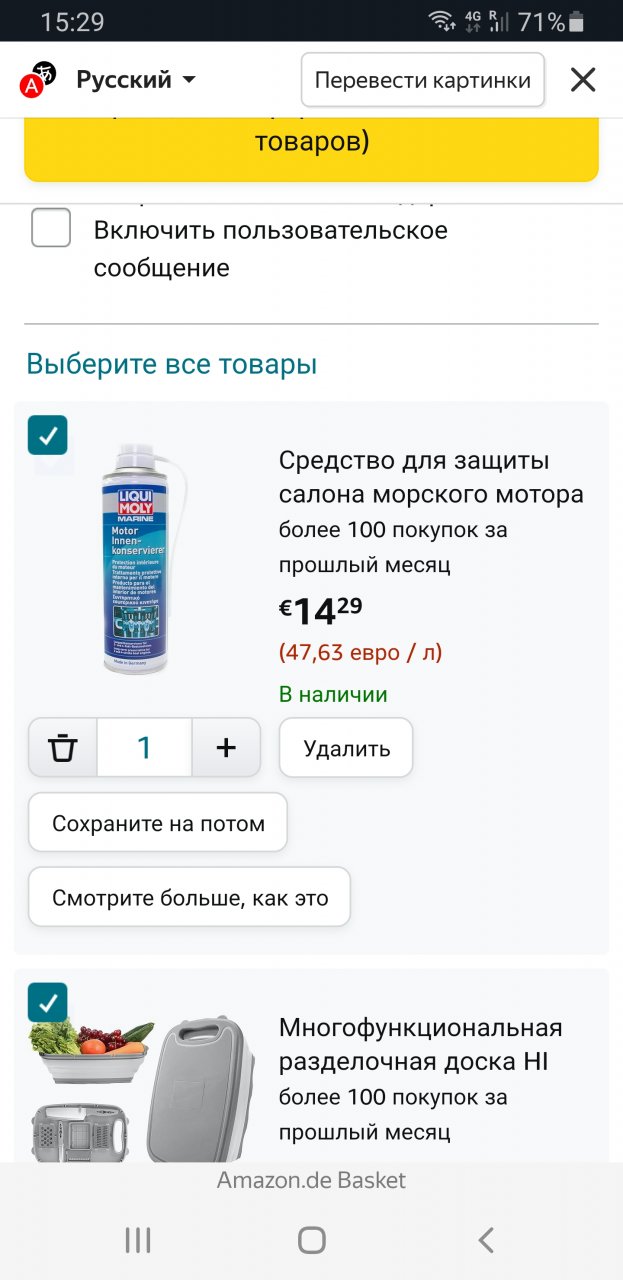Viewport: 623px width, 1280px height.
Task: Tap Удалить for the Liqui Moly item
Action: point(346,748)
